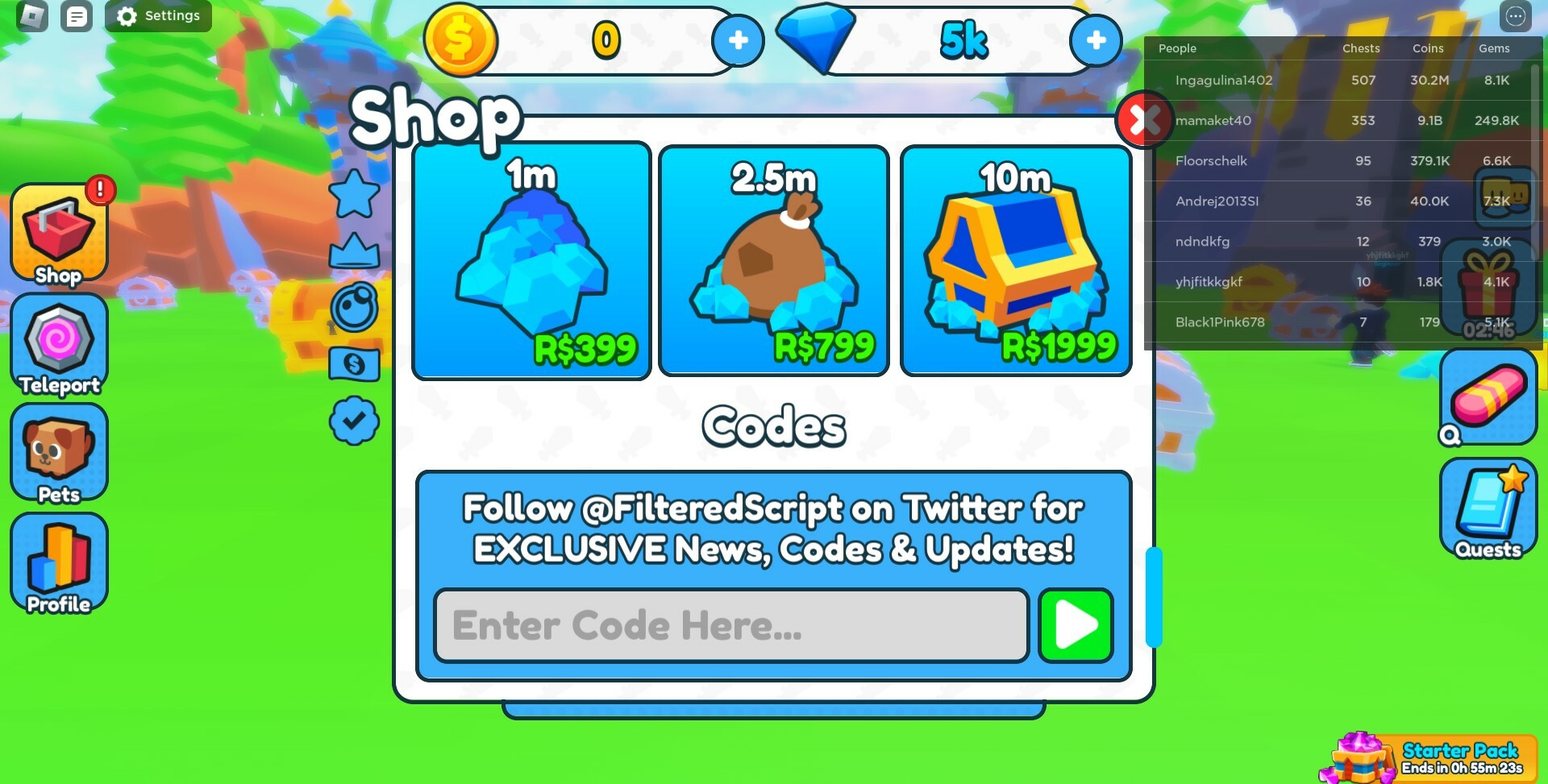Open the chat icon in top bar
Screen dimensions: 1548x784
(x=77, y=16)
